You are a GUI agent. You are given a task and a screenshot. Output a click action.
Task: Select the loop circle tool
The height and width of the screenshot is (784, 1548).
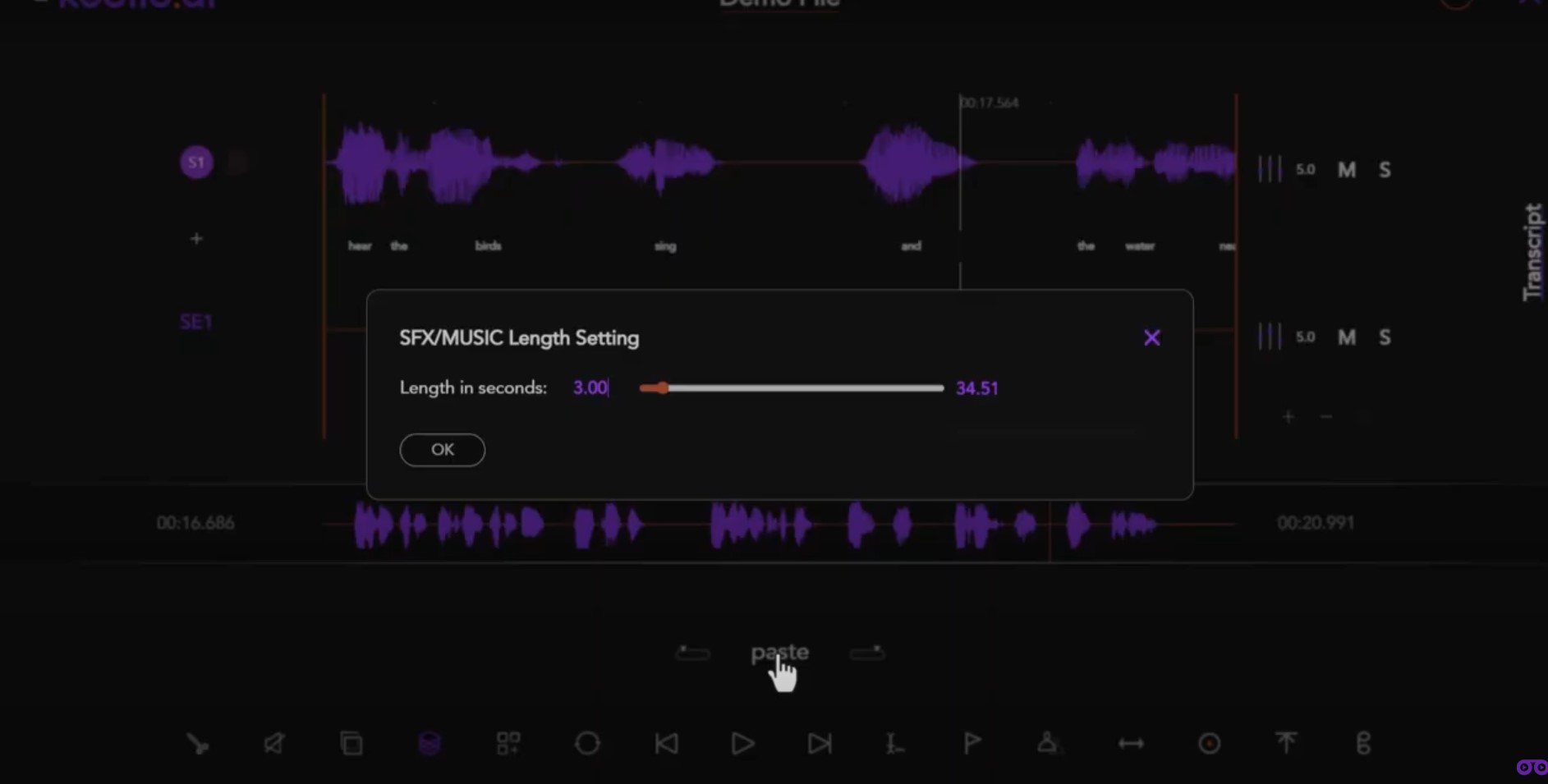(587, 744)
